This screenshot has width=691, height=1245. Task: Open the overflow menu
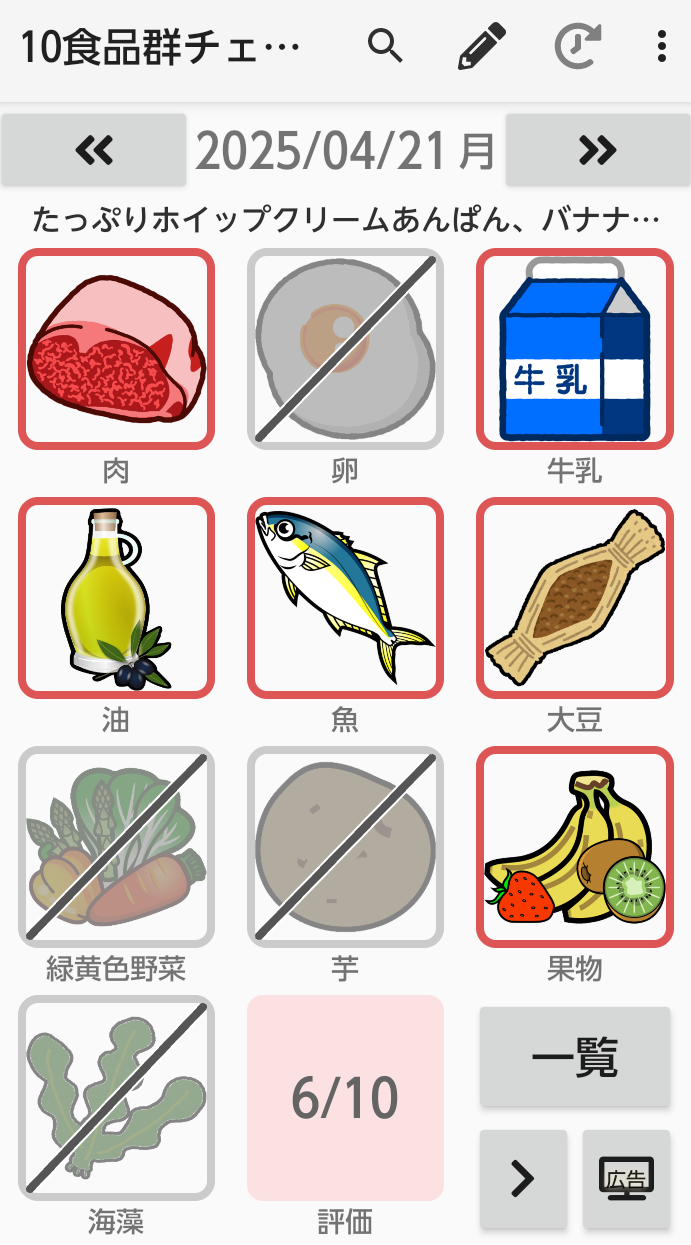661,47
